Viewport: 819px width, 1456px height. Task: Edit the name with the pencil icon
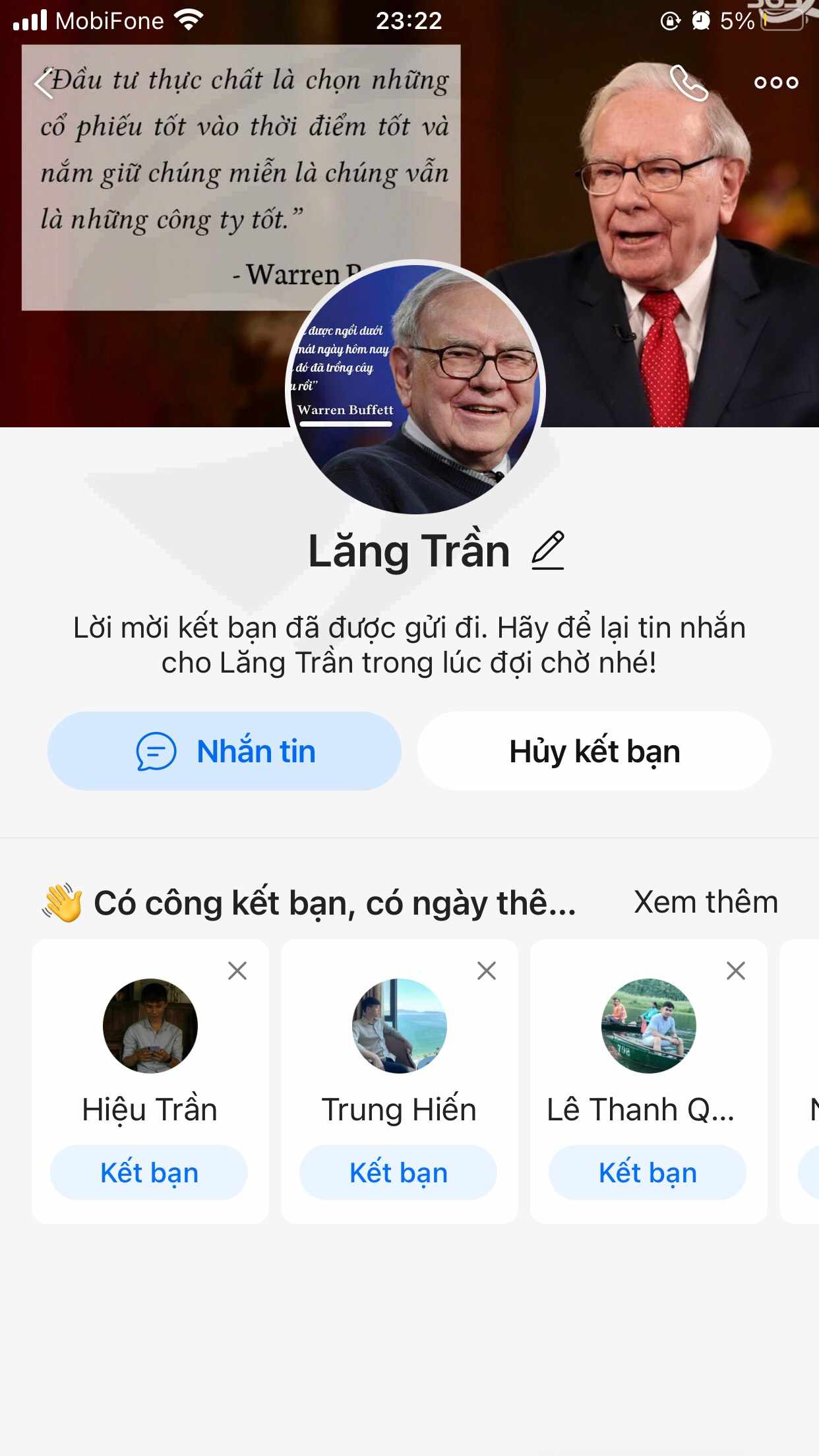click(x=548, y=551)
